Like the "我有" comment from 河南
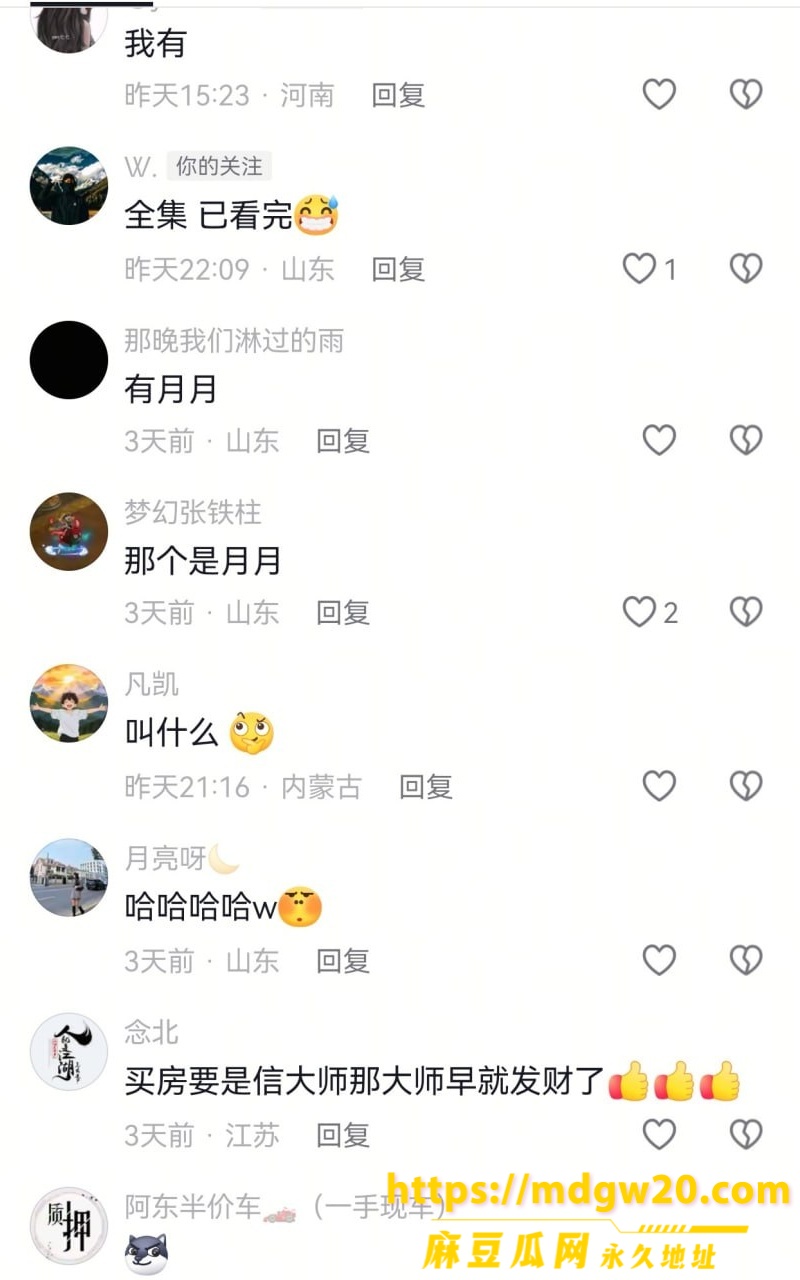 [x=659, y=94]
